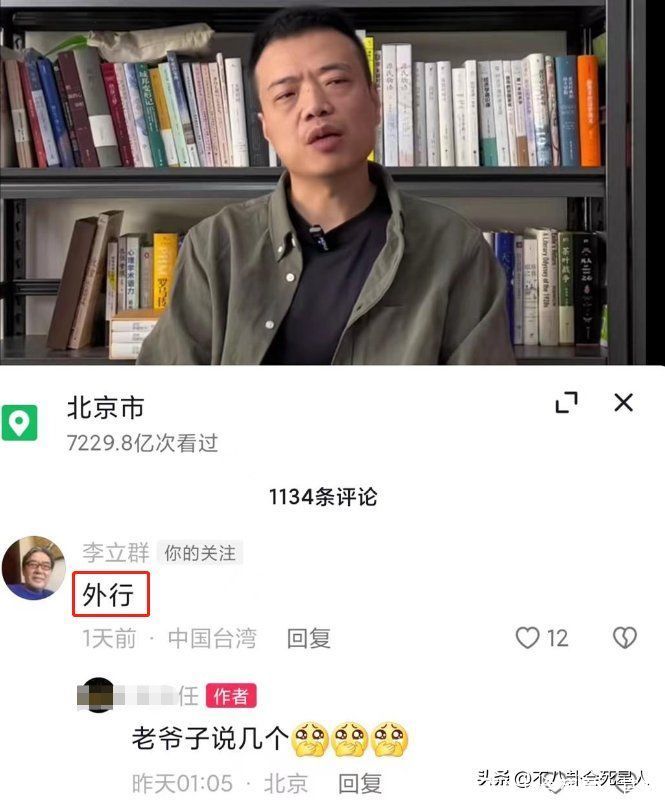This screenshot has width=665, height=802.
Task: Close the comments panel
Action: click(x=623, y=402)
